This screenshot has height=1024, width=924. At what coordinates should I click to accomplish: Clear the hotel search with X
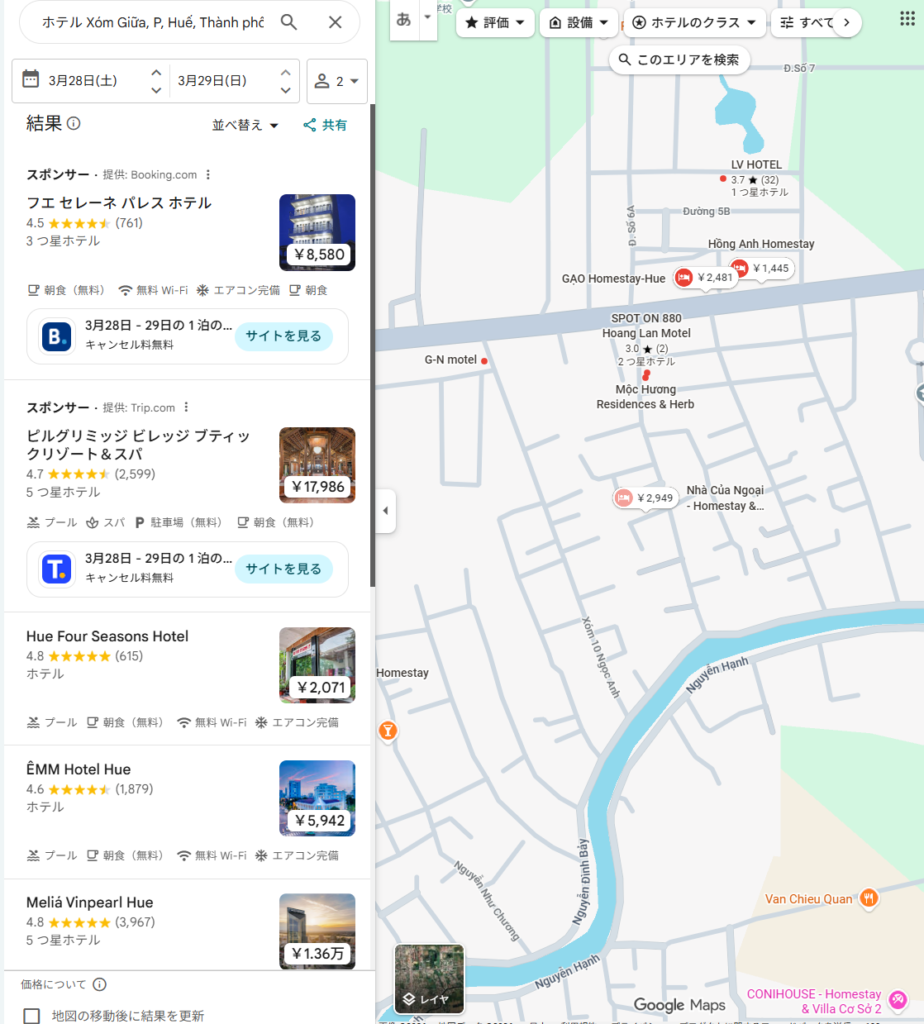(x=335, y=22)
